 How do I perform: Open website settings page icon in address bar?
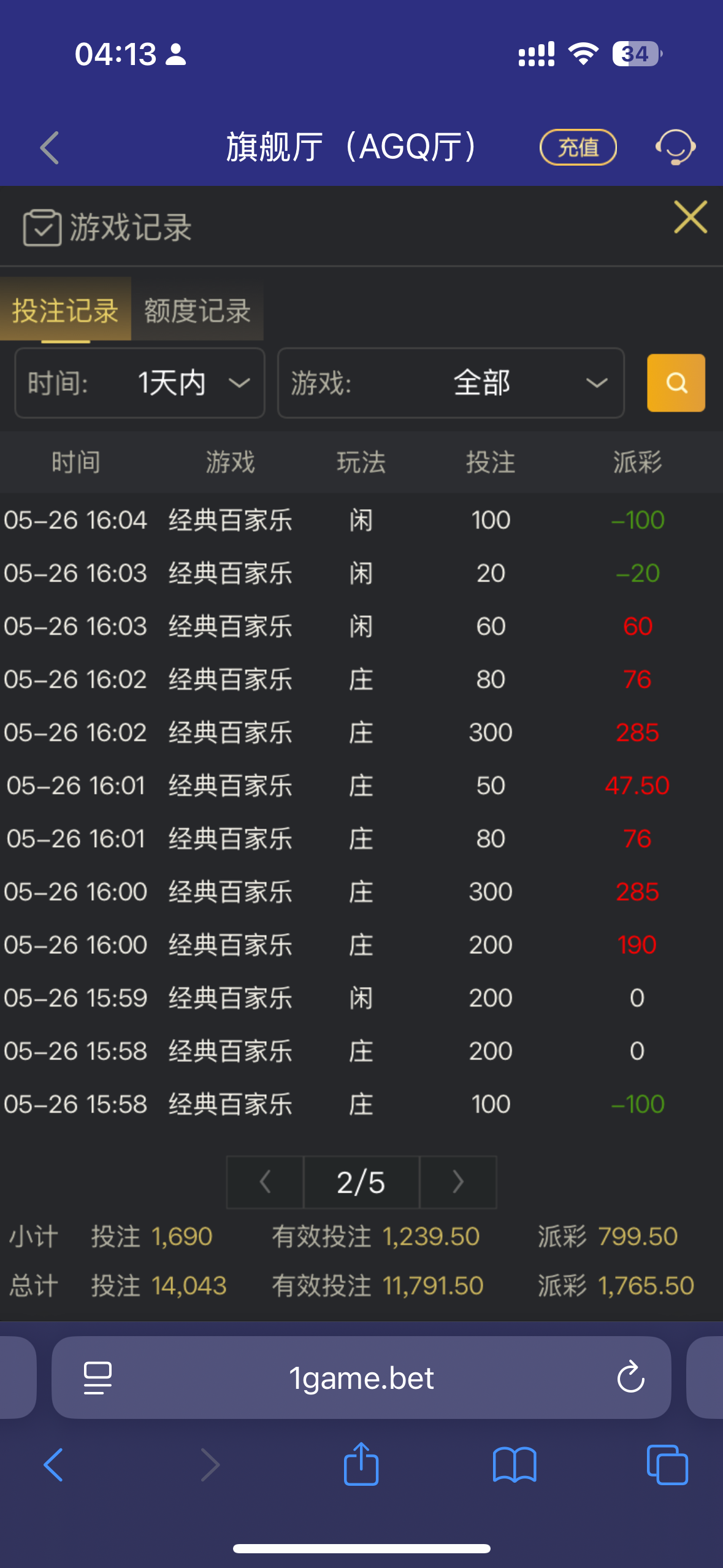coord(96,1377)
